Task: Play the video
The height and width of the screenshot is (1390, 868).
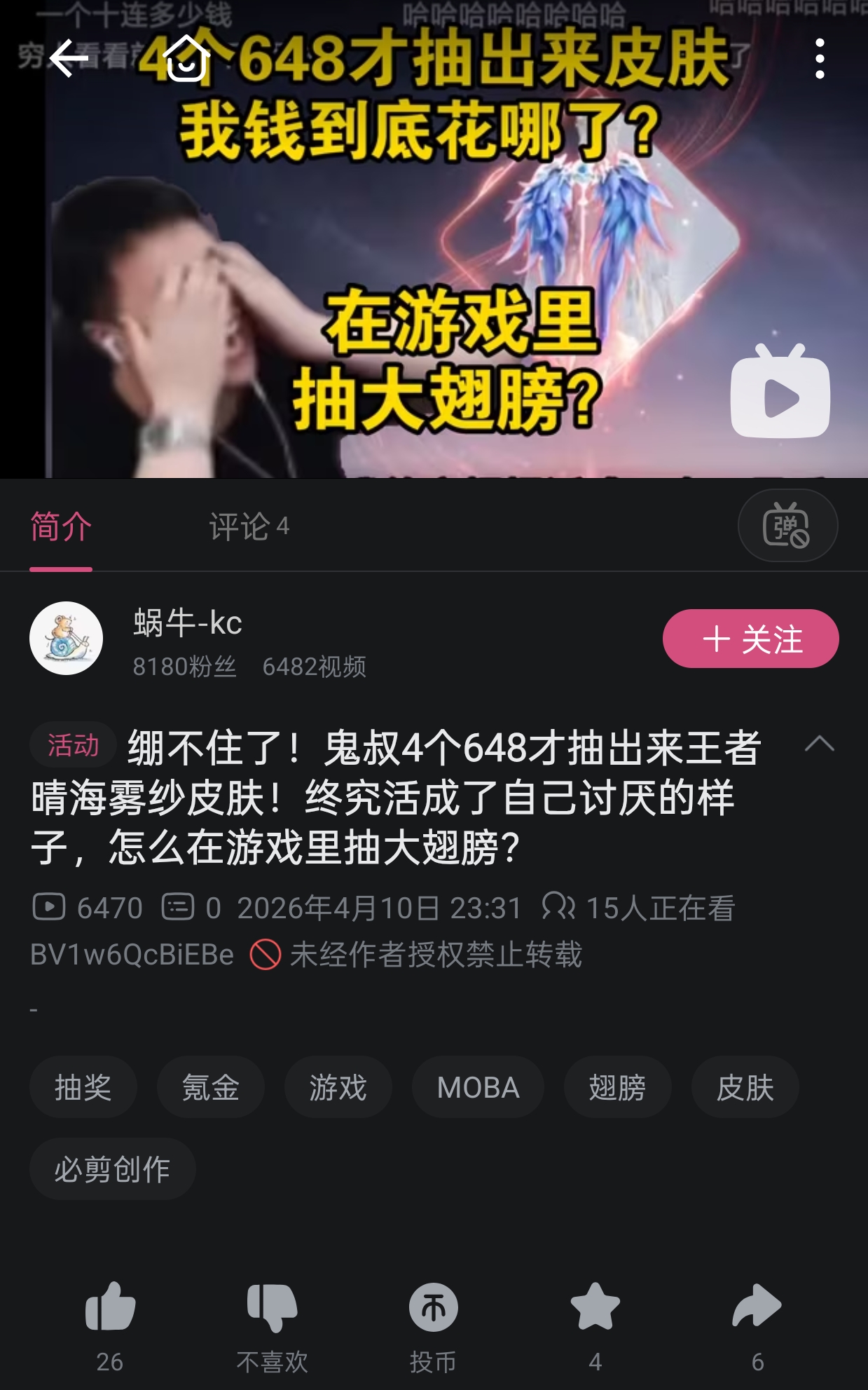Action: tap(780, 393)
